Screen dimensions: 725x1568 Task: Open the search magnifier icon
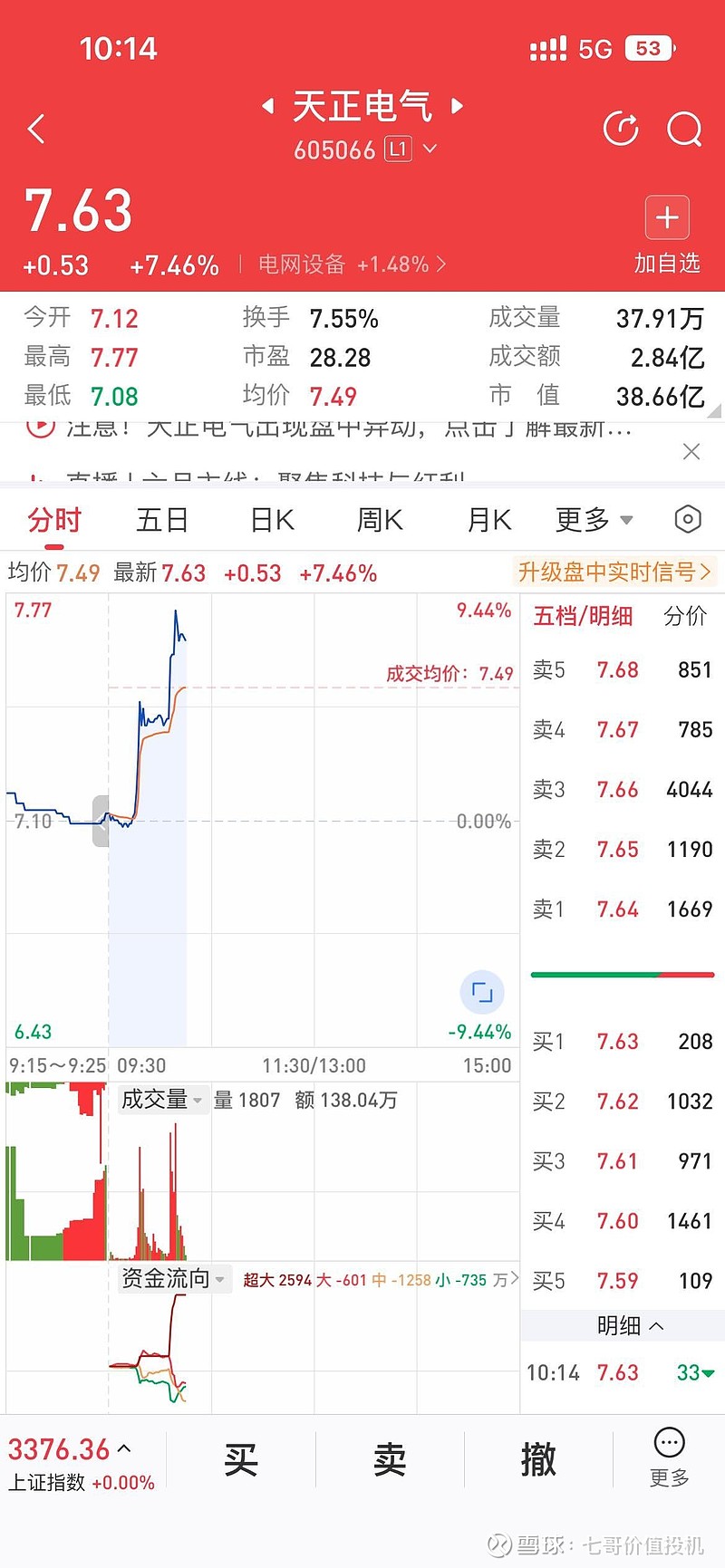tap(684, 129)
